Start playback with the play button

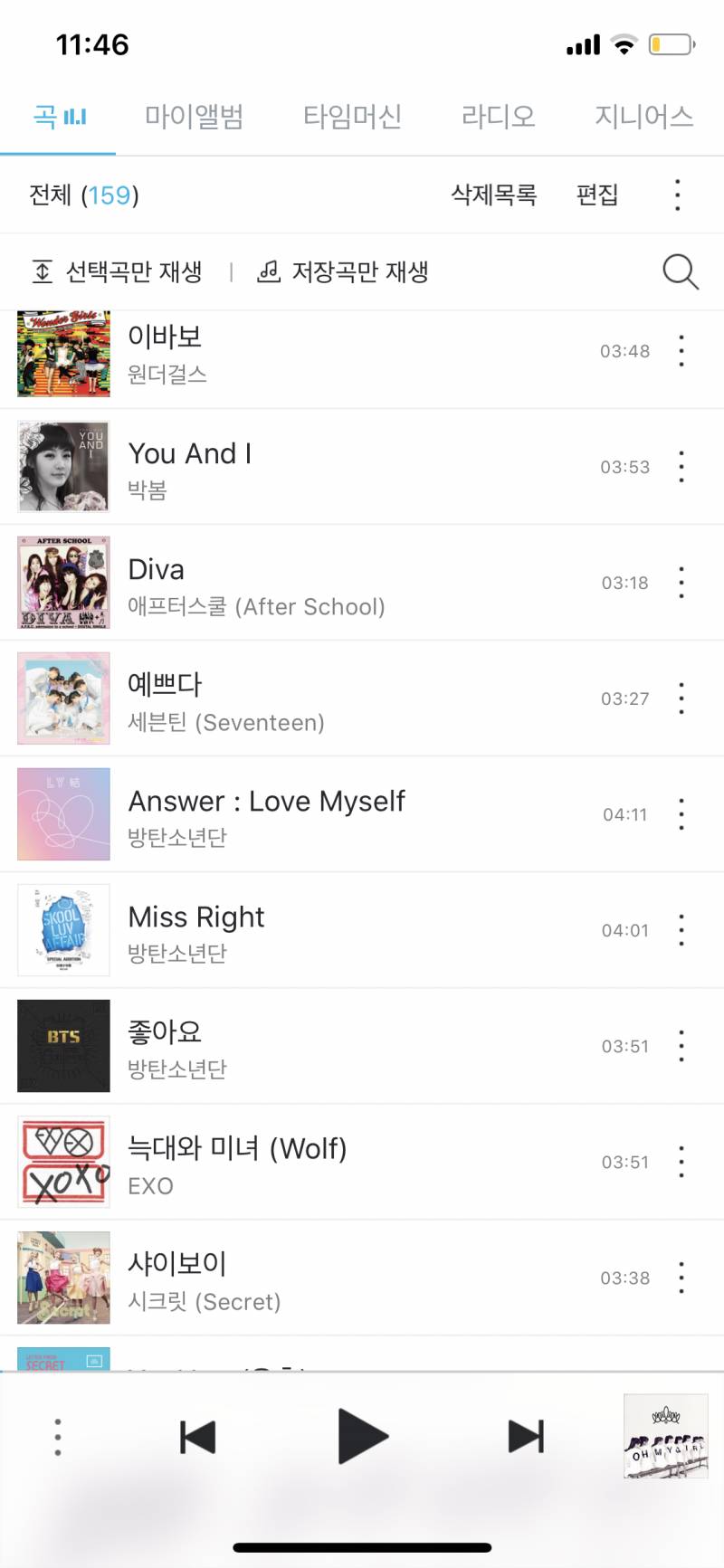(x=362, y=1436)
